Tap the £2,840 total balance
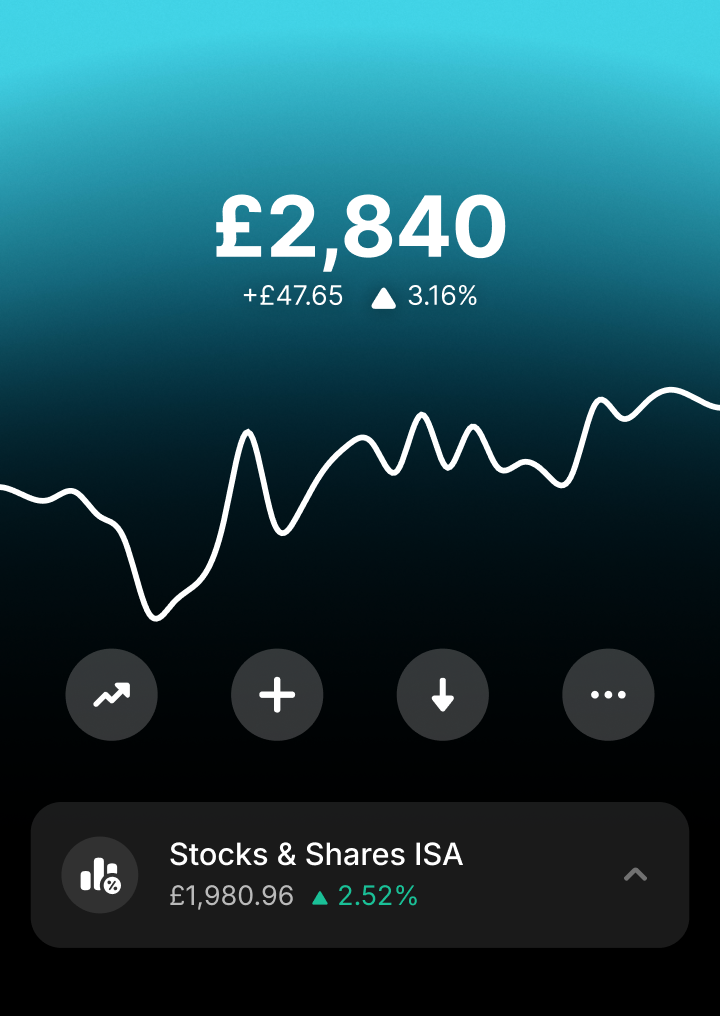This screenshot has width=720, height=1016. tap(360, 227)
